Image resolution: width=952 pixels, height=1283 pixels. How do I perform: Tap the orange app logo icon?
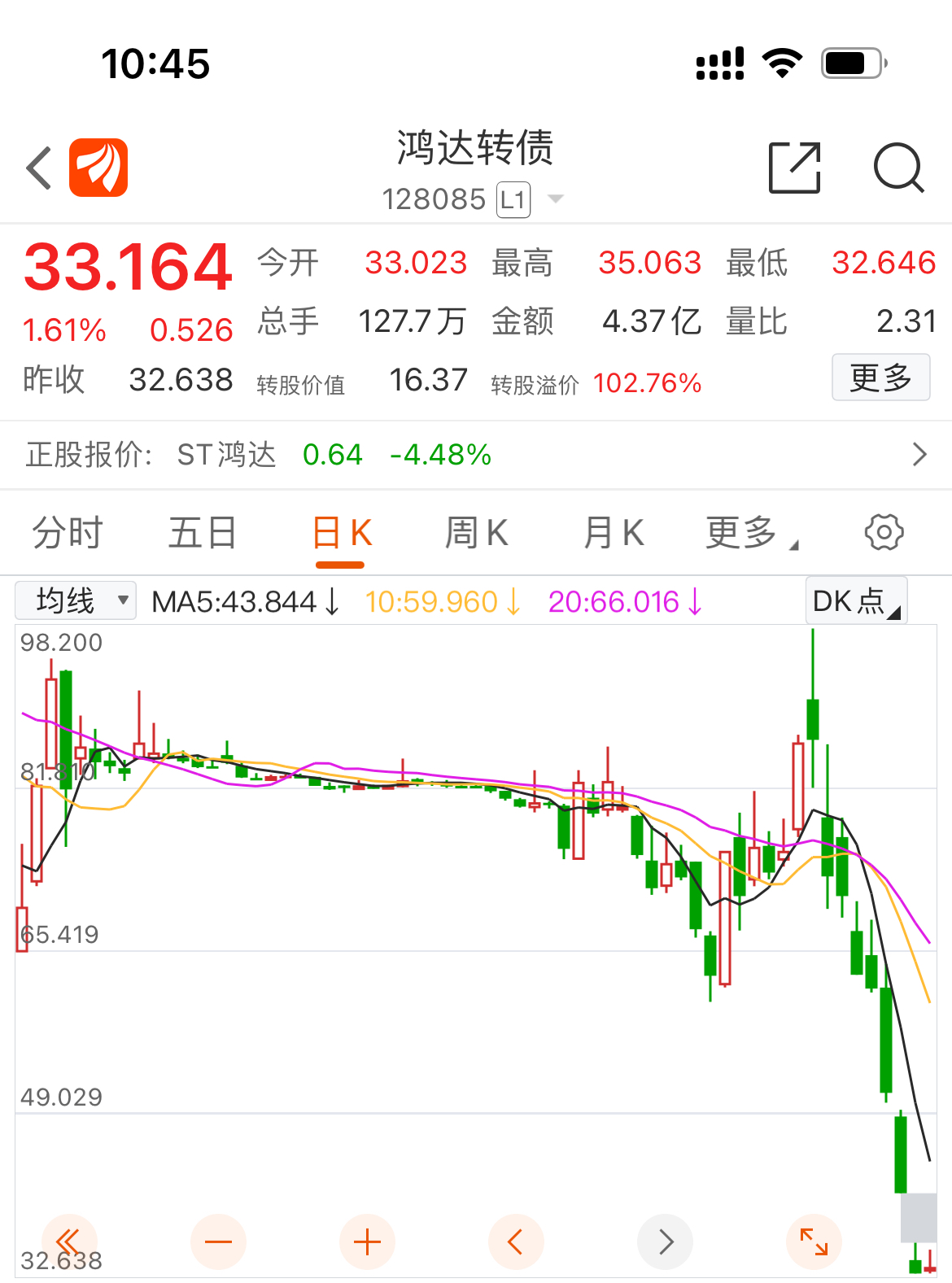(98, 168)
